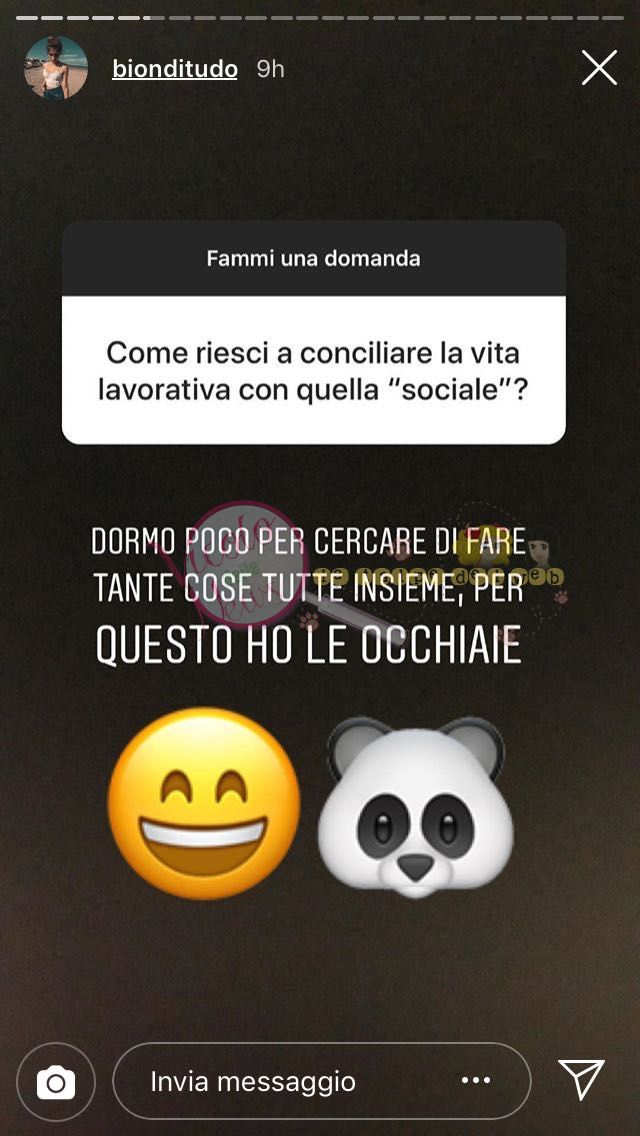Open bionditudo's profile from the username
640x1136 pixels.
[x=174, y=69]
